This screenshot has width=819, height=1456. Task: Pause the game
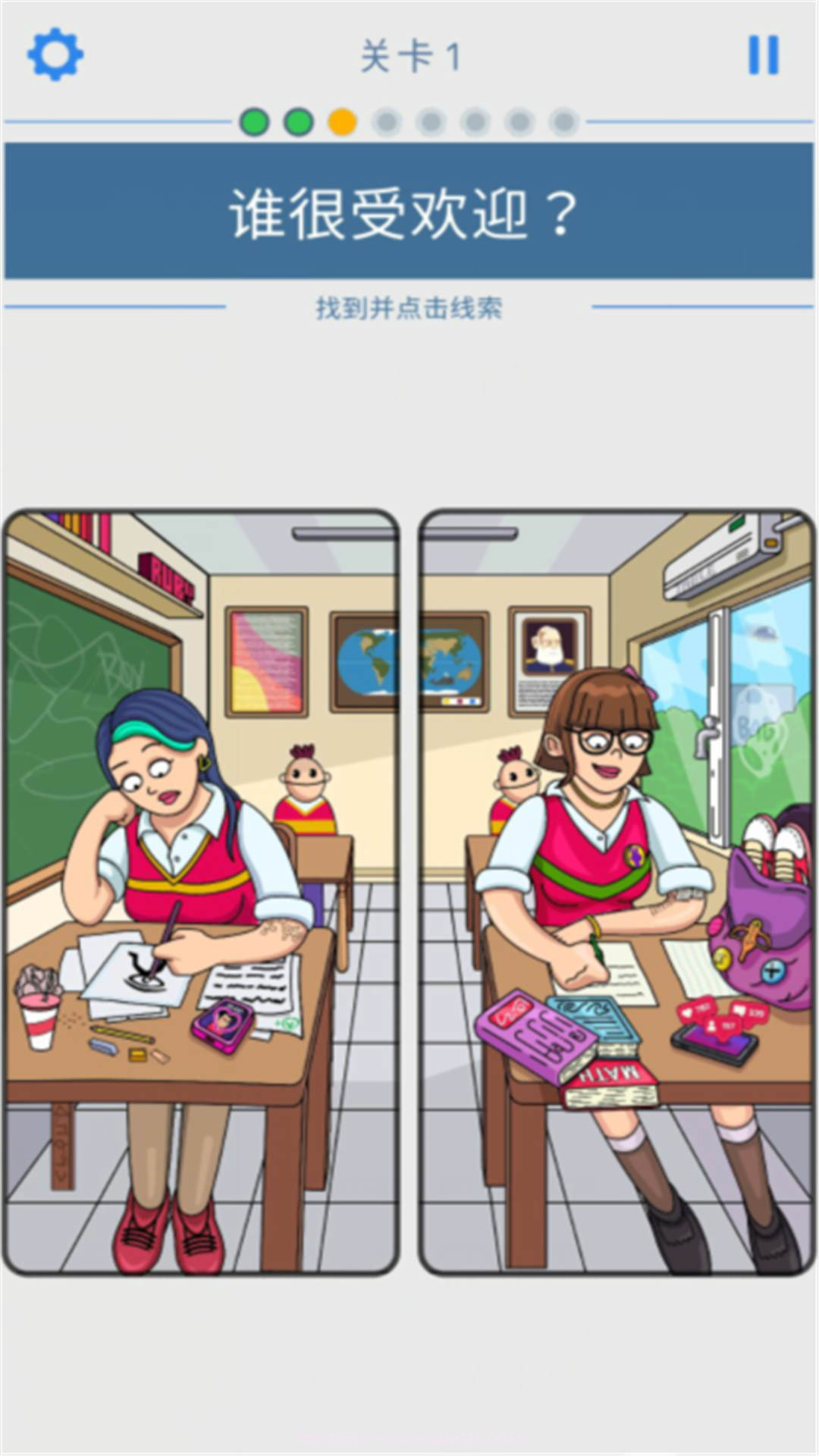tap(763, 55)
